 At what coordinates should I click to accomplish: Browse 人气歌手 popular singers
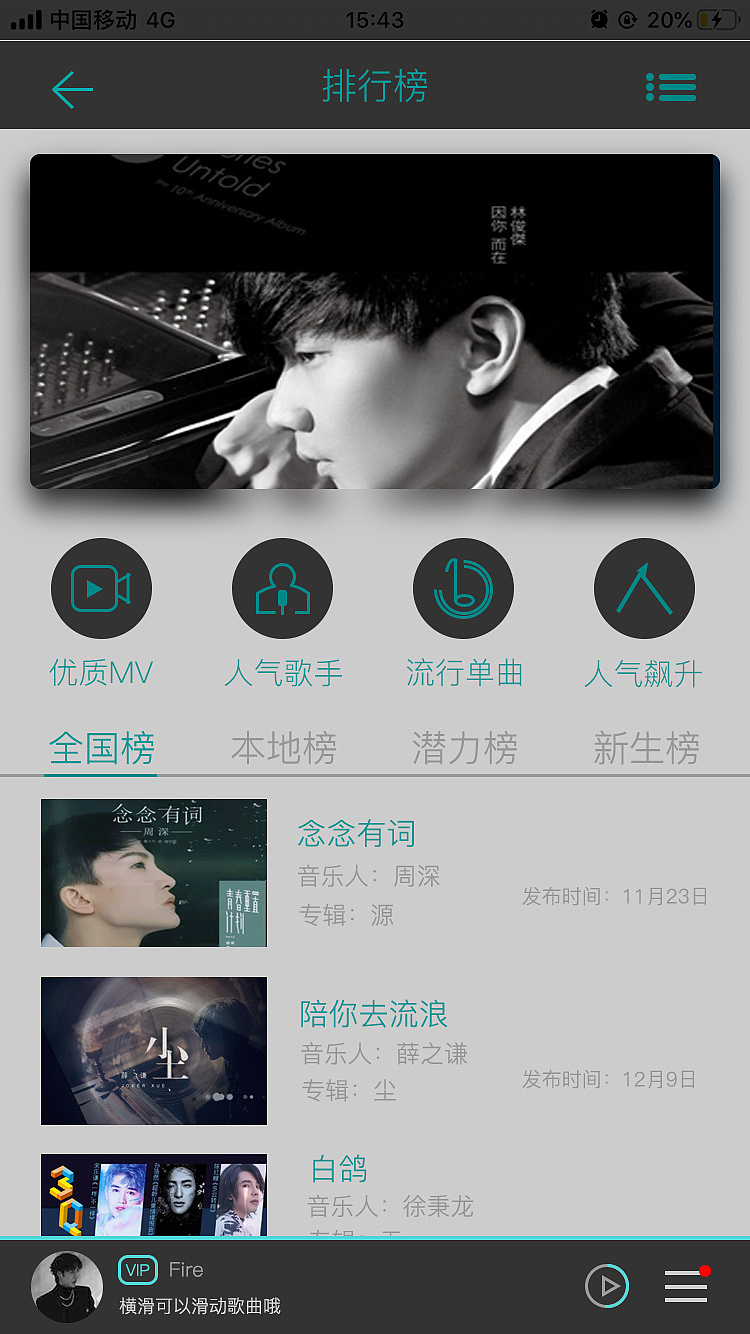click(x=283, y=589)
